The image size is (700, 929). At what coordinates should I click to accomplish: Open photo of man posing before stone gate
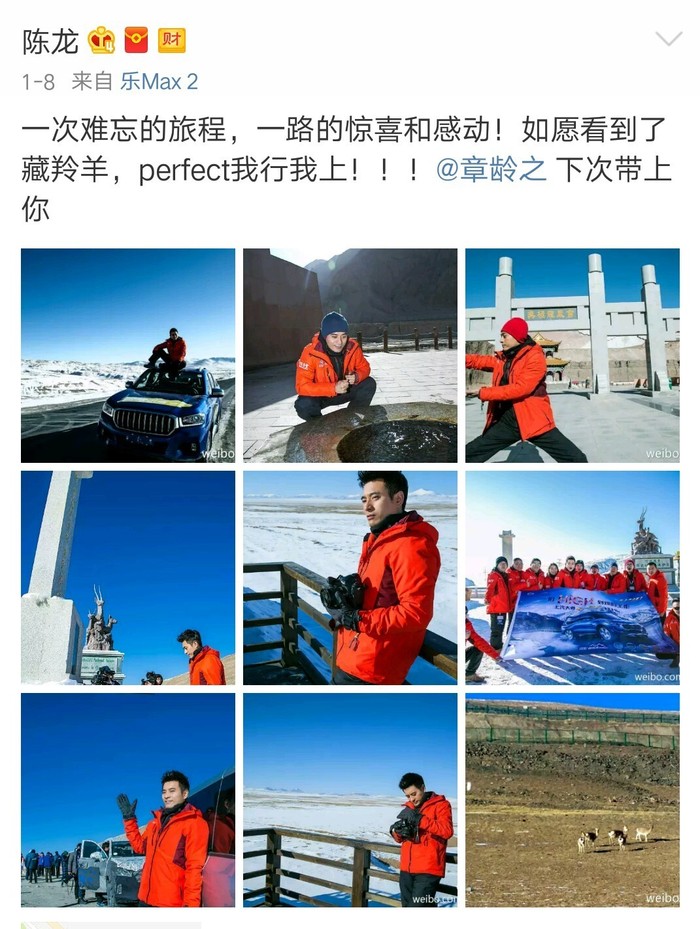tap(572, 355)
